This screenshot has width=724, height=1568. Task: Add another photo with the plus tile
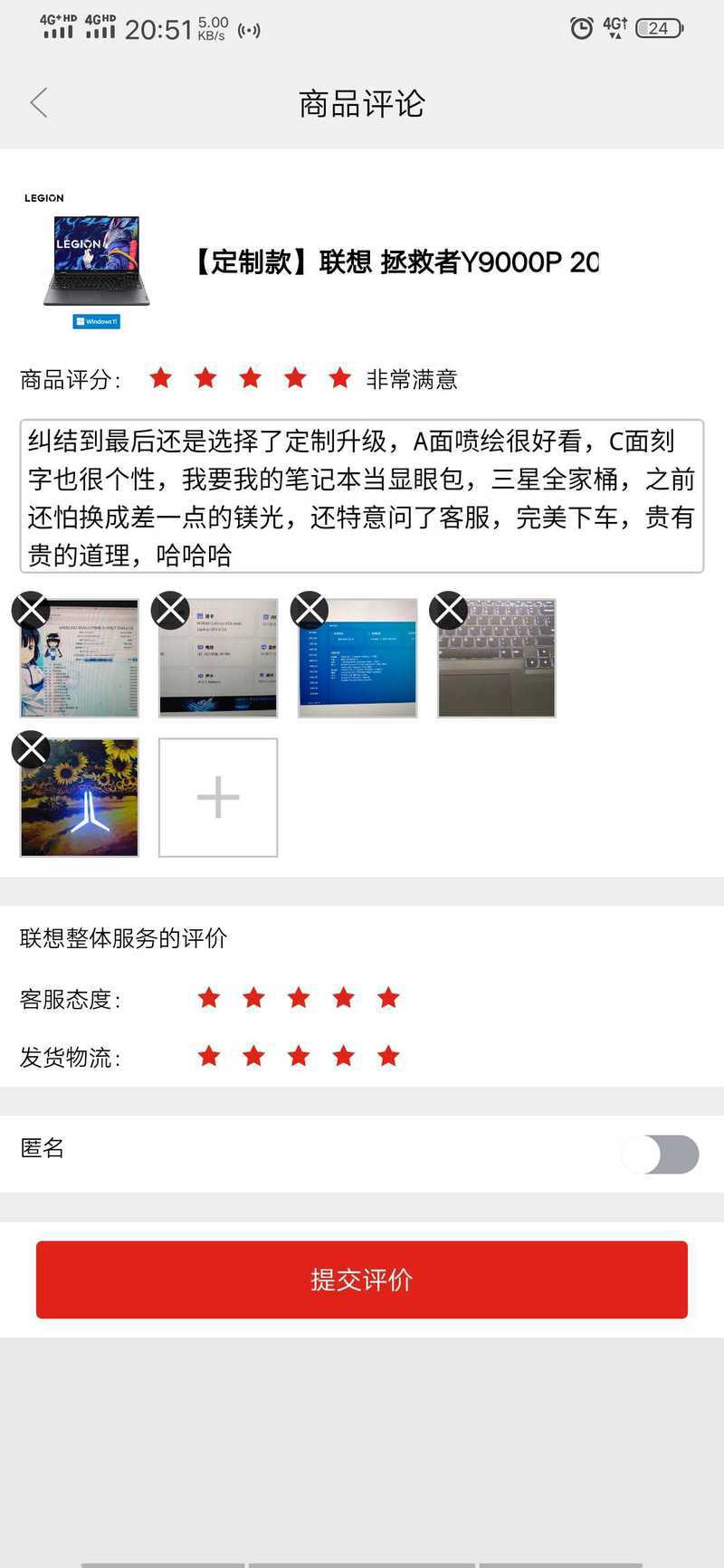[218, 797]
